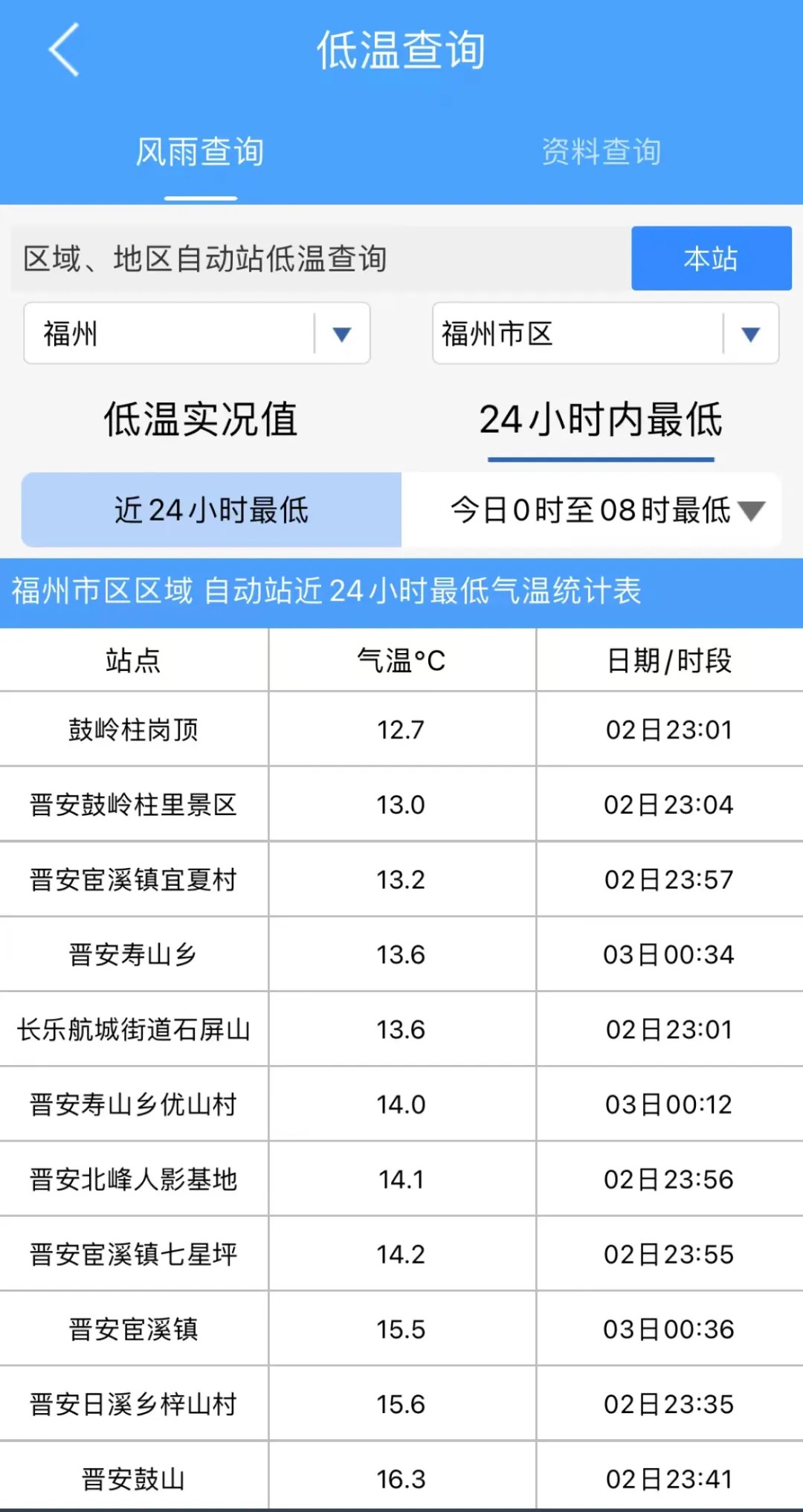The image size is (803, 1512).
Task: Switch to the 资料查询 tab
Action: coord(601,152)
